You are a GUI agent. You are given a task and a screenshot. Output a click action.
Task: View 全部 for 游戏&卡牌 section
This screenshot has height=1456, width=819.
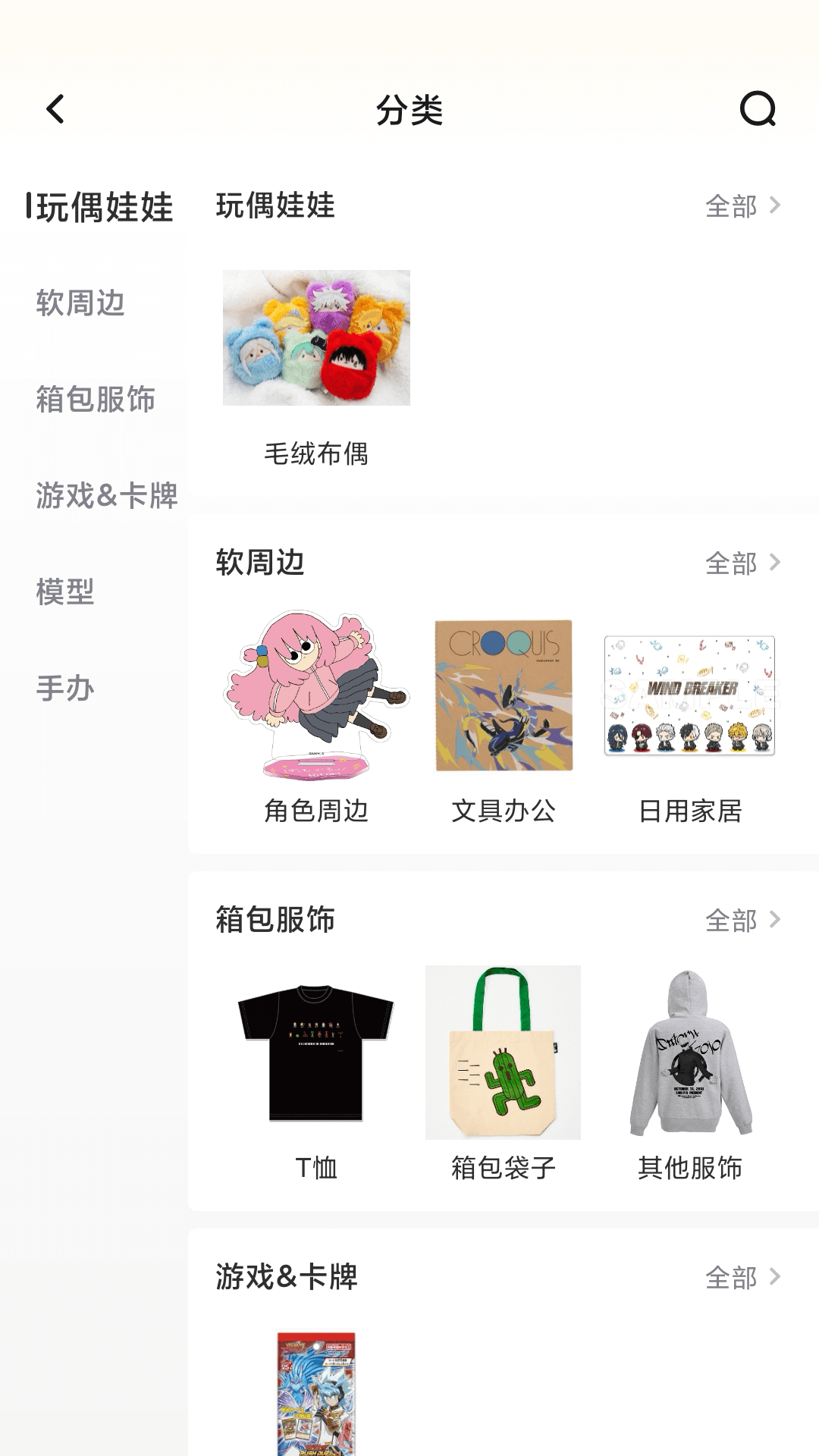pyautogui.click(x=742, y=1278)
